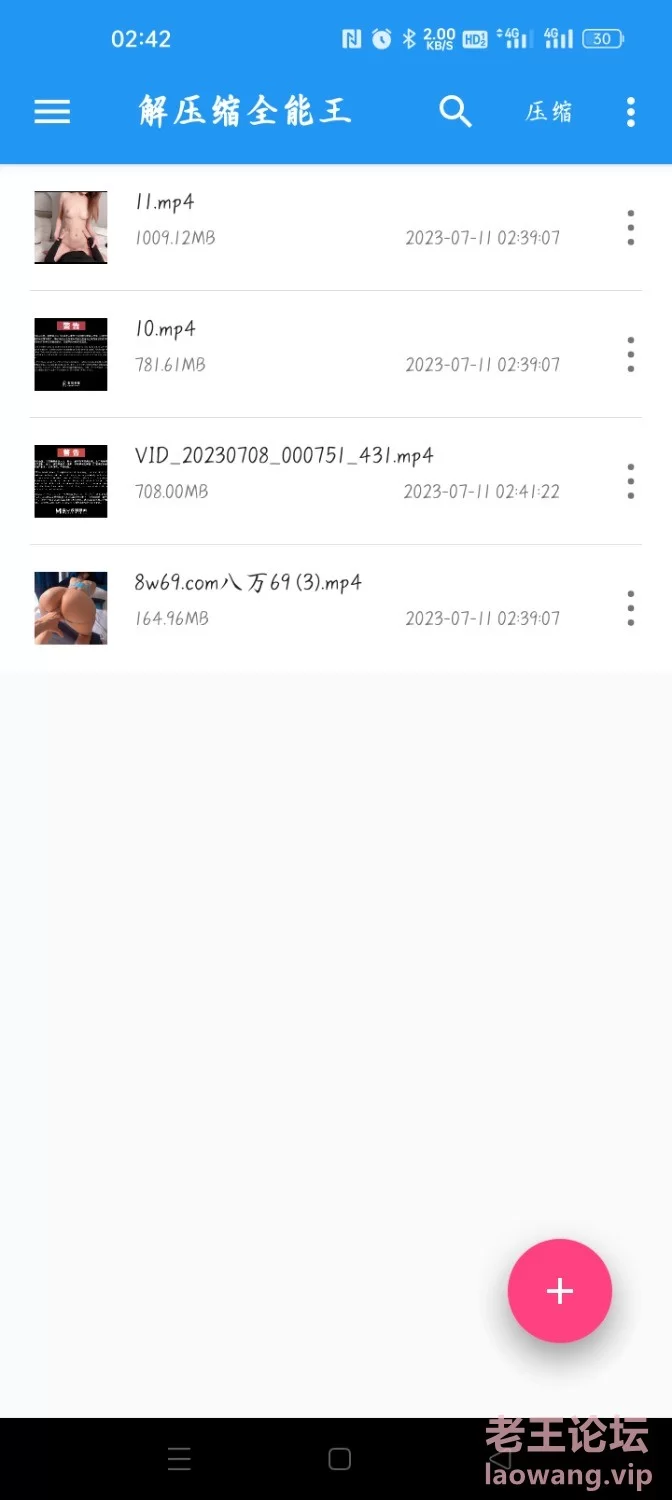Screen dimensions: 672x1500
Task: Tap the 压缩 button
Action: (x=549, y=112)
